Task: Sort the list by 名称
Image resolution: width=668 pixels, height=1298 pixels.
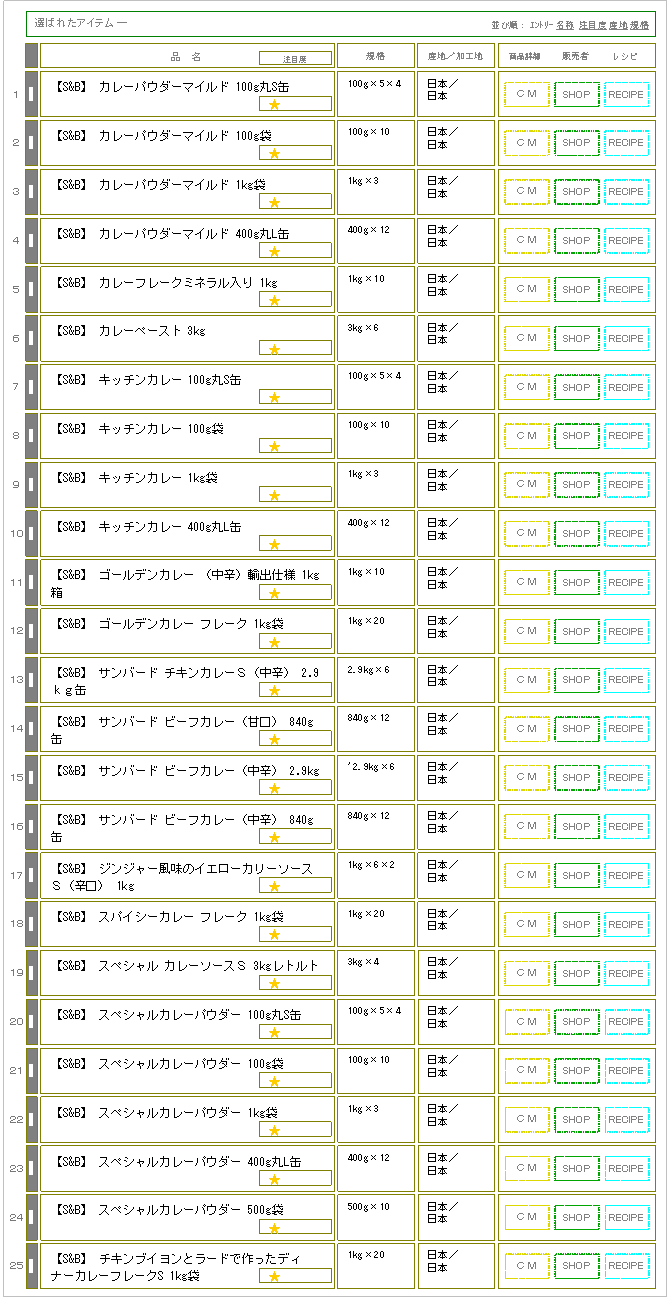Action: pyautogui.click(x=565, y=24)
